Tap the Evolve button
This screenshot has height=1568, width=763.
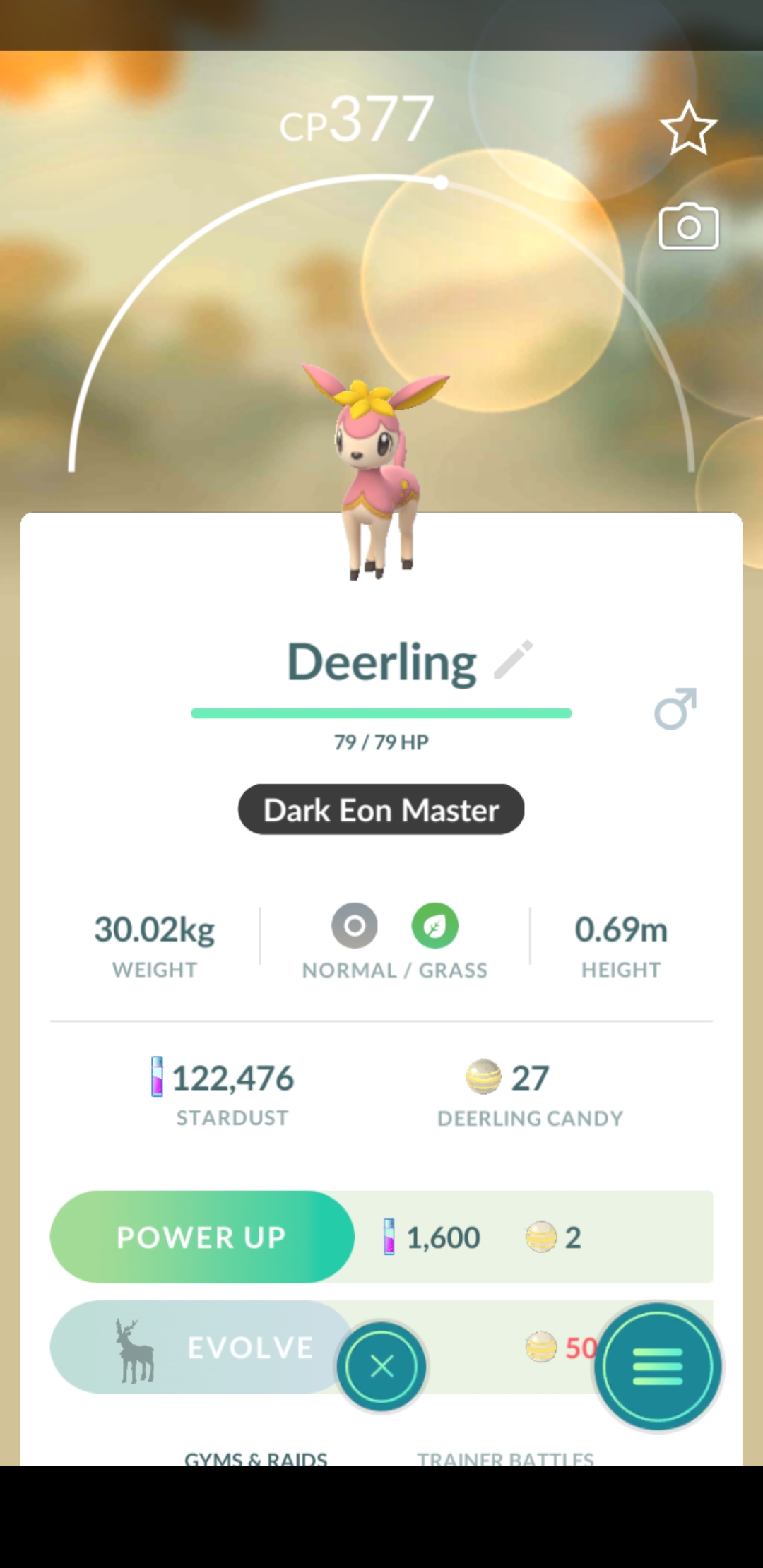[201, 1347]
